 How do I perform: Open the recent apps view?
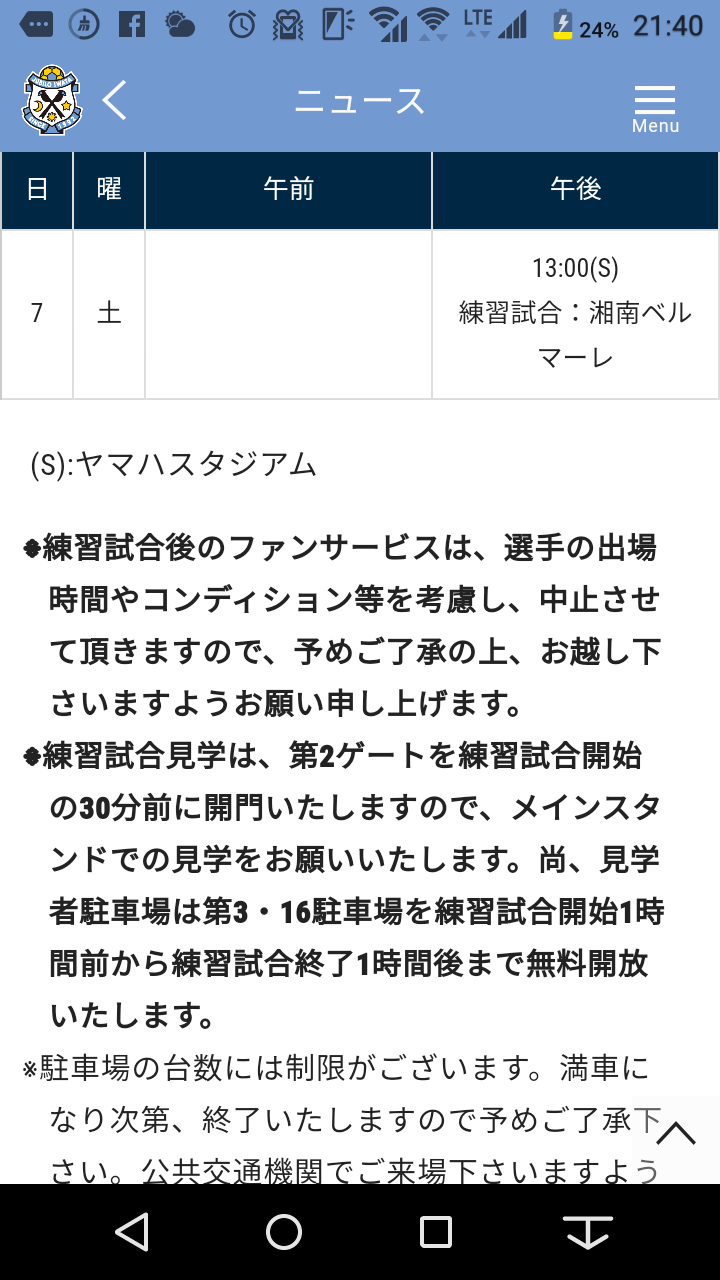pos(436,1232)
